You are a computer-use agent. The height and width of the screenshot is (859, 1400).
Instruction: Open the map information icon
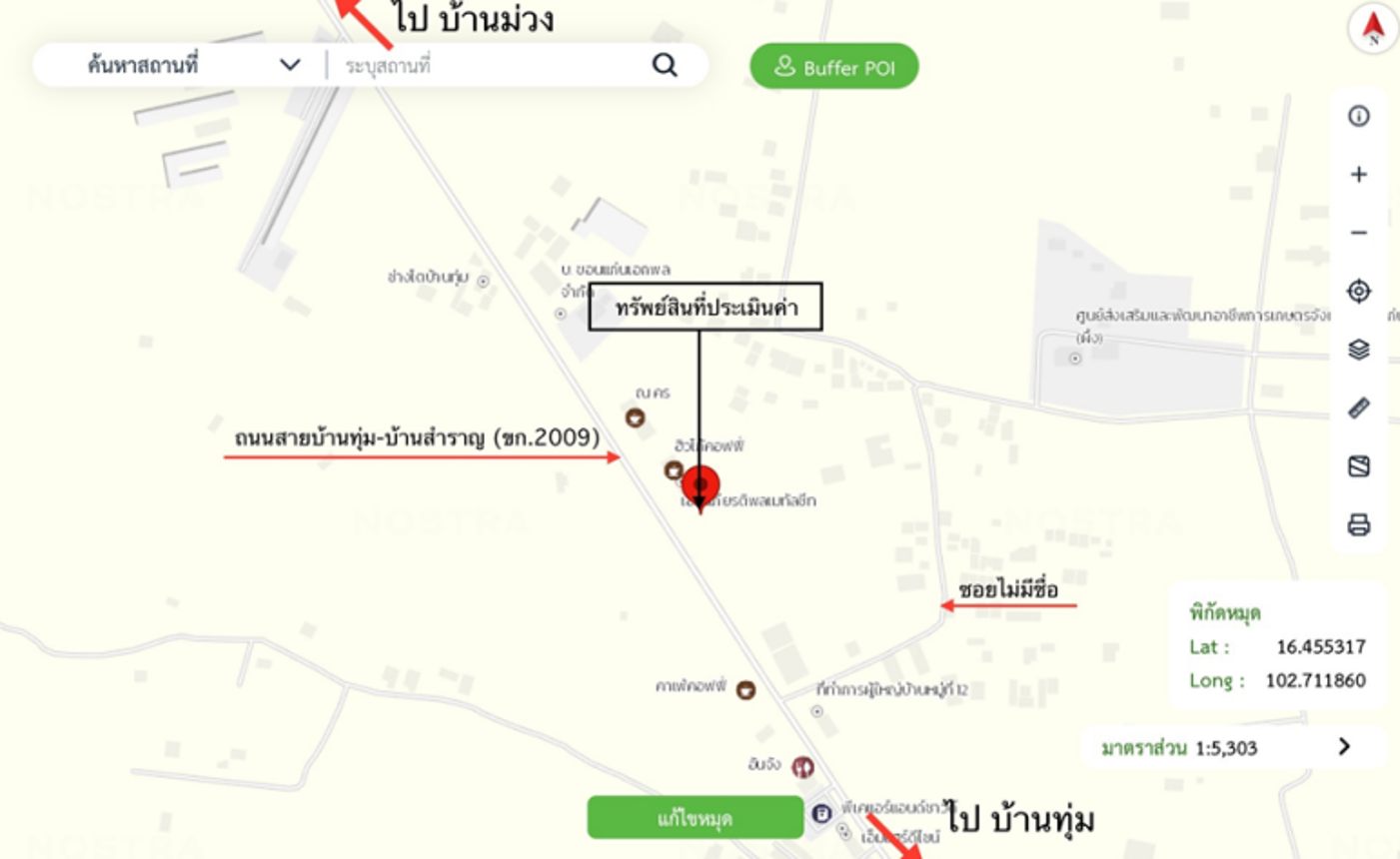1359,116
